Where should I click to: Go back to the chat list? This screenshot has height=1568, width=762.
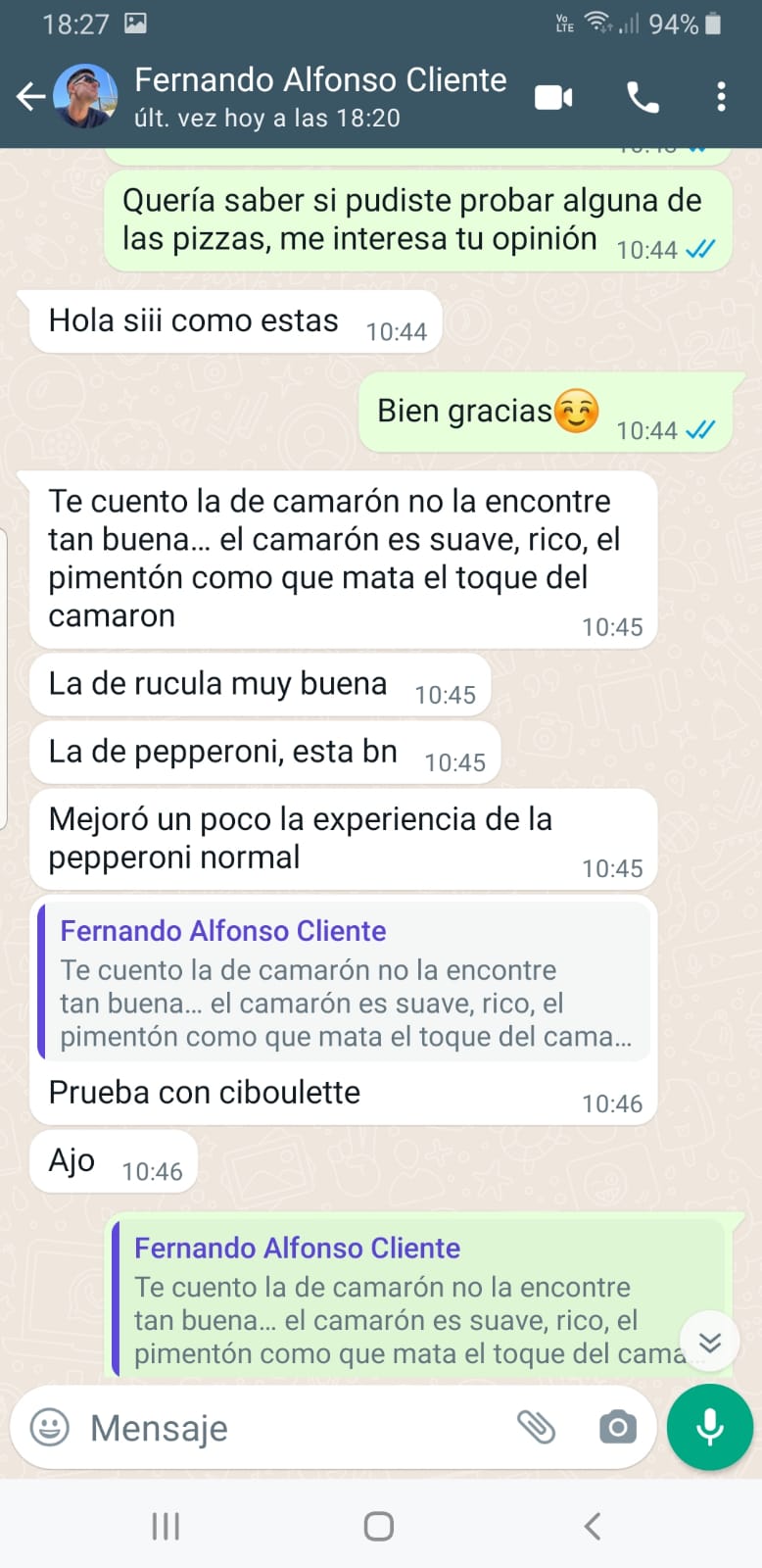pos(30,96)
